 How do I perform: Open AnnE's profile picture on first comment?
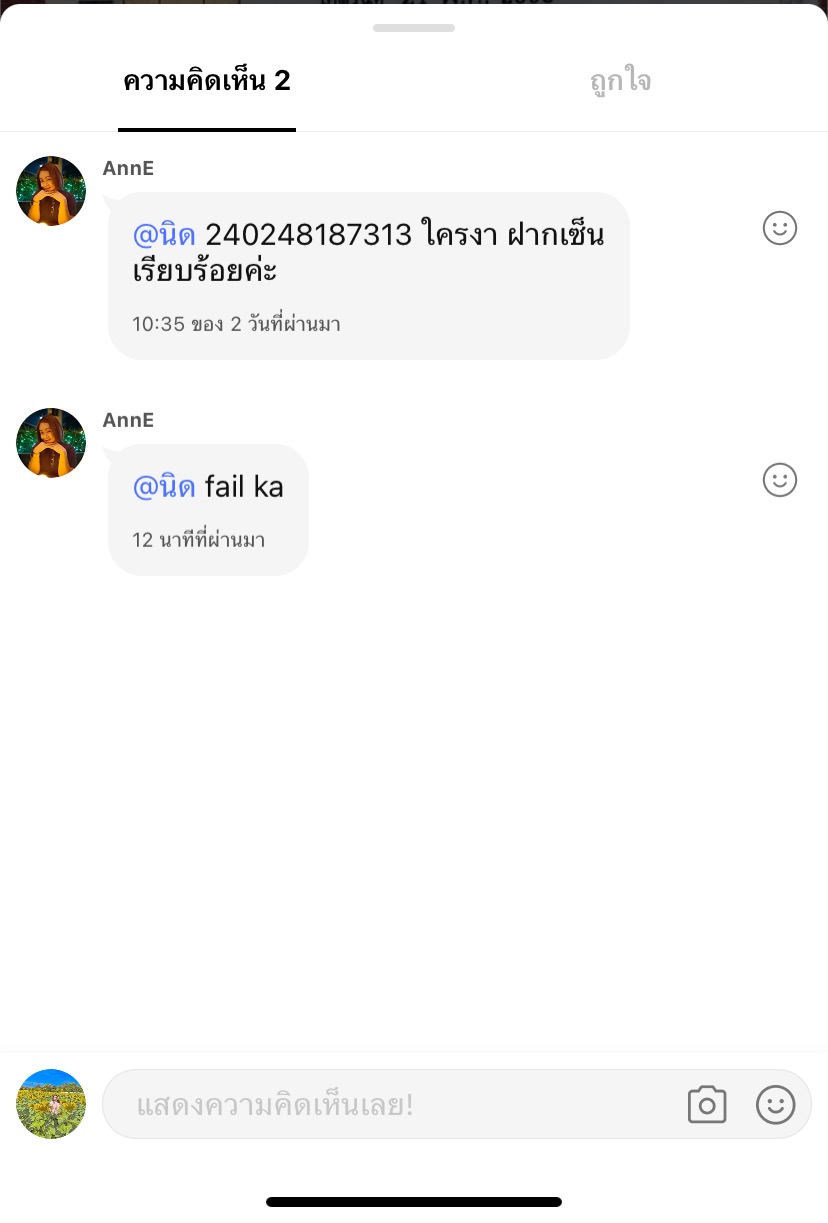pyautogui.click(x=51, y=191)
